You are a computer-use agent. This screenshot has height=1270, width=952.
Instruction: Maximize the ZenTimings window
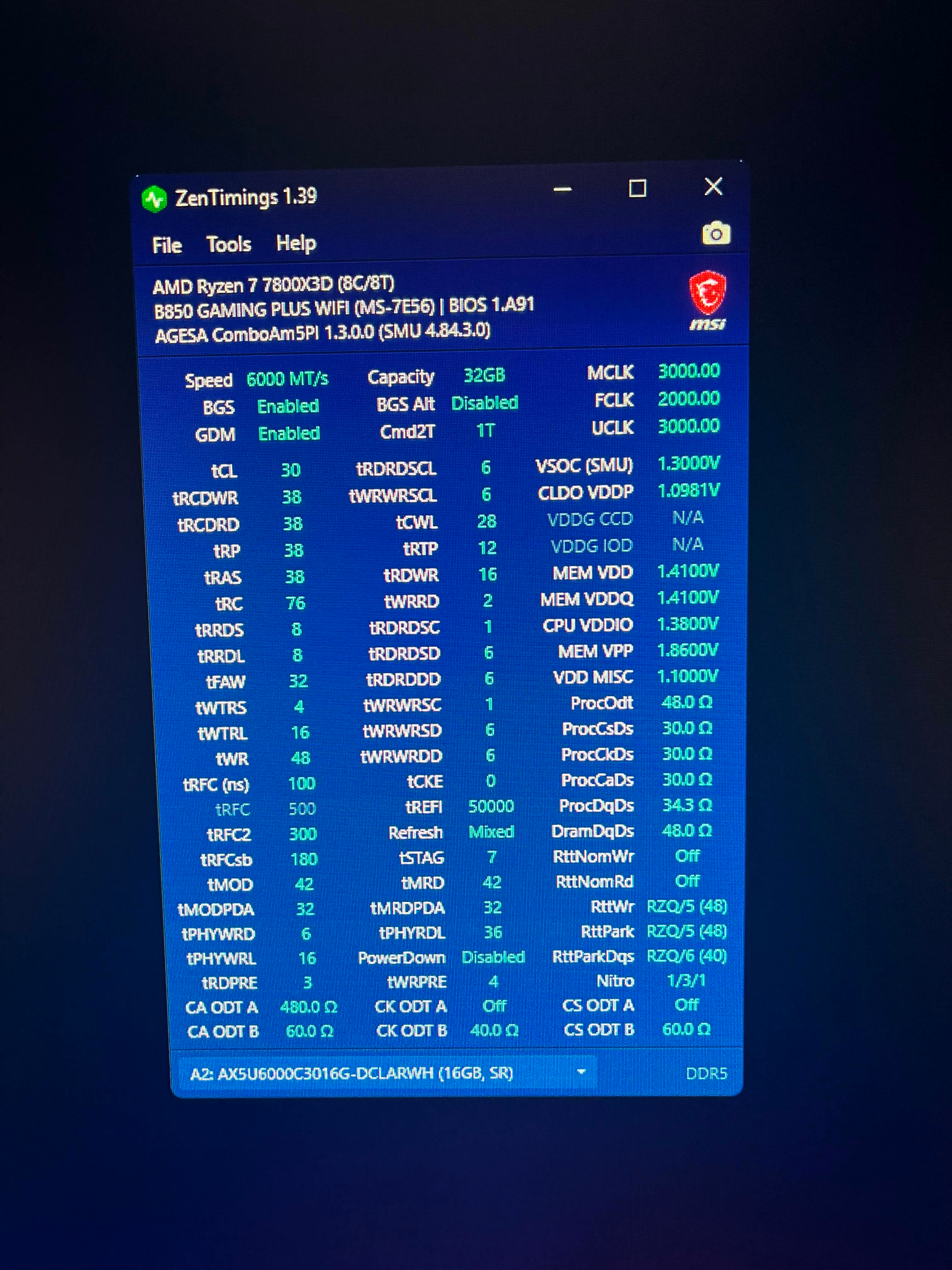coord(638,188)
